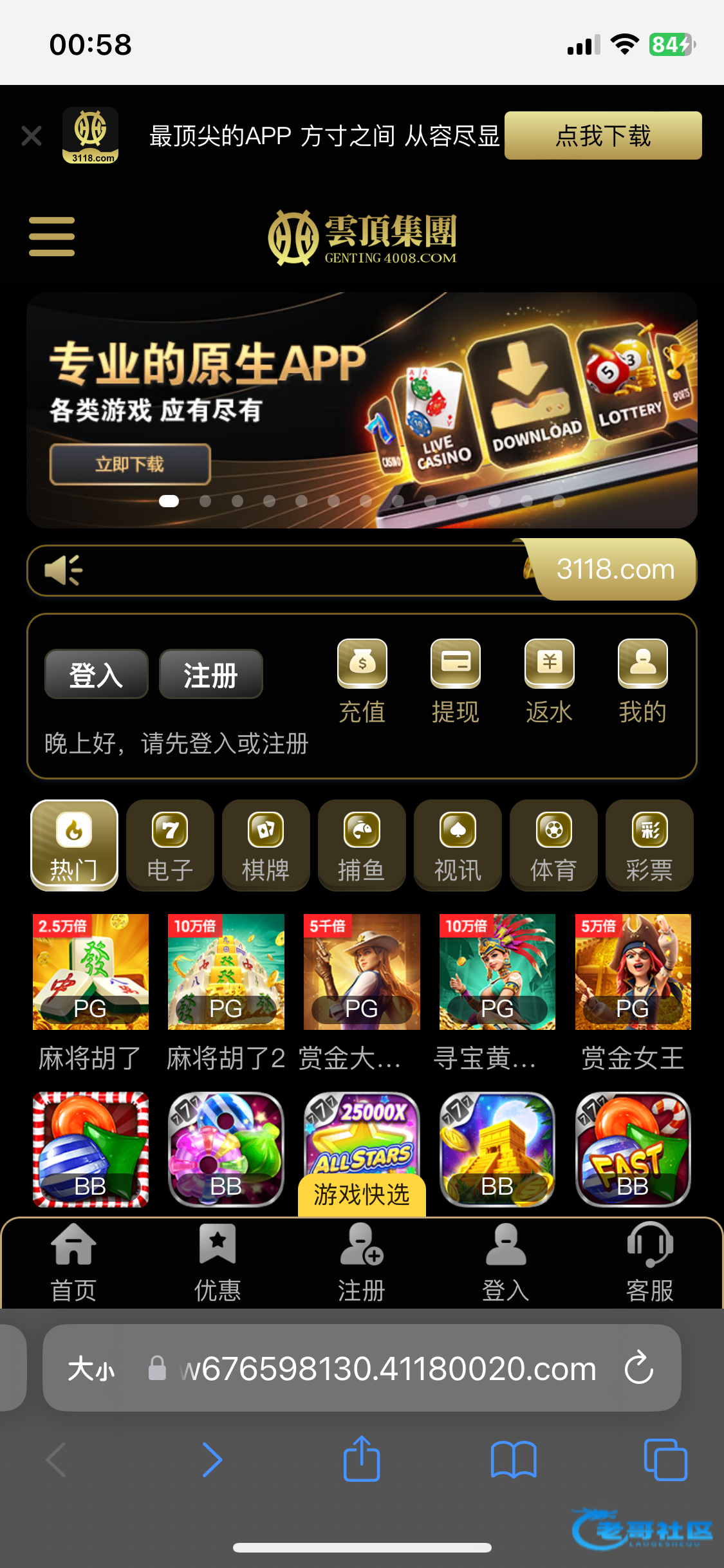Dismiss the app download banner
This screenshot has width=724, height=1568.
(31, 136)
